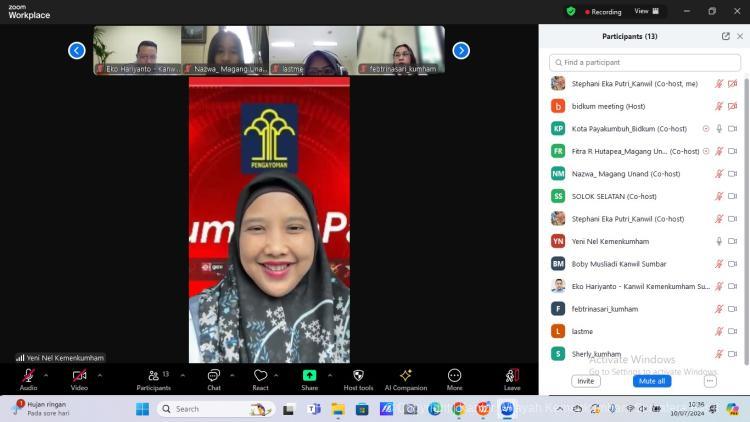Start video from the toolbar
The height and width of the screenshot is (422, 750).
coord(79,377)
